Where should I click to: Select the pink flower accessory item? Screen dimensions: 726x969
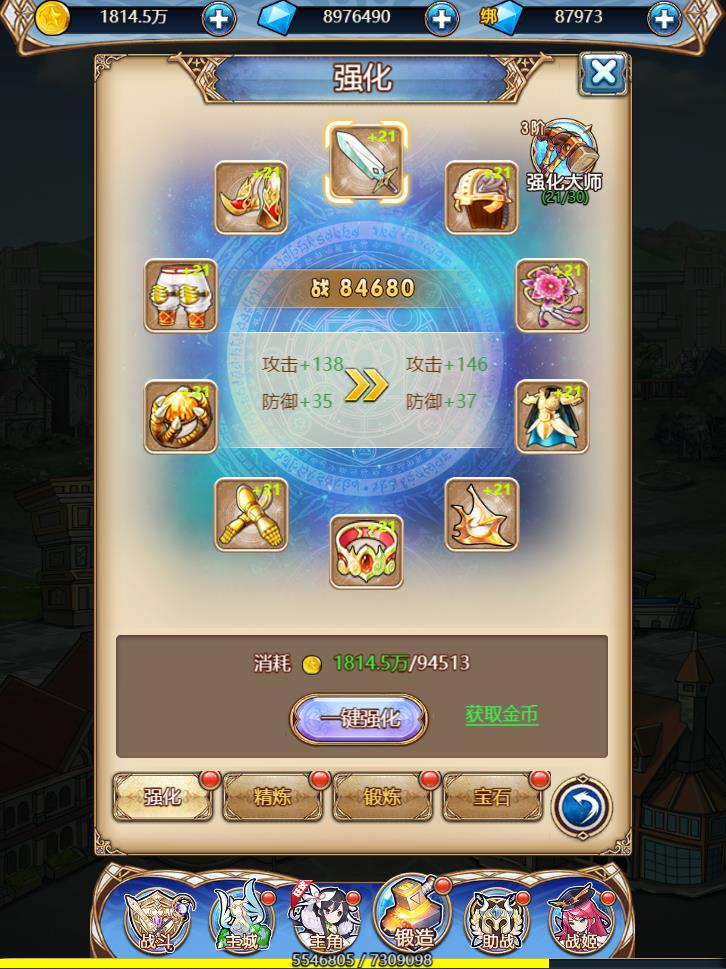tap(552, 296)
